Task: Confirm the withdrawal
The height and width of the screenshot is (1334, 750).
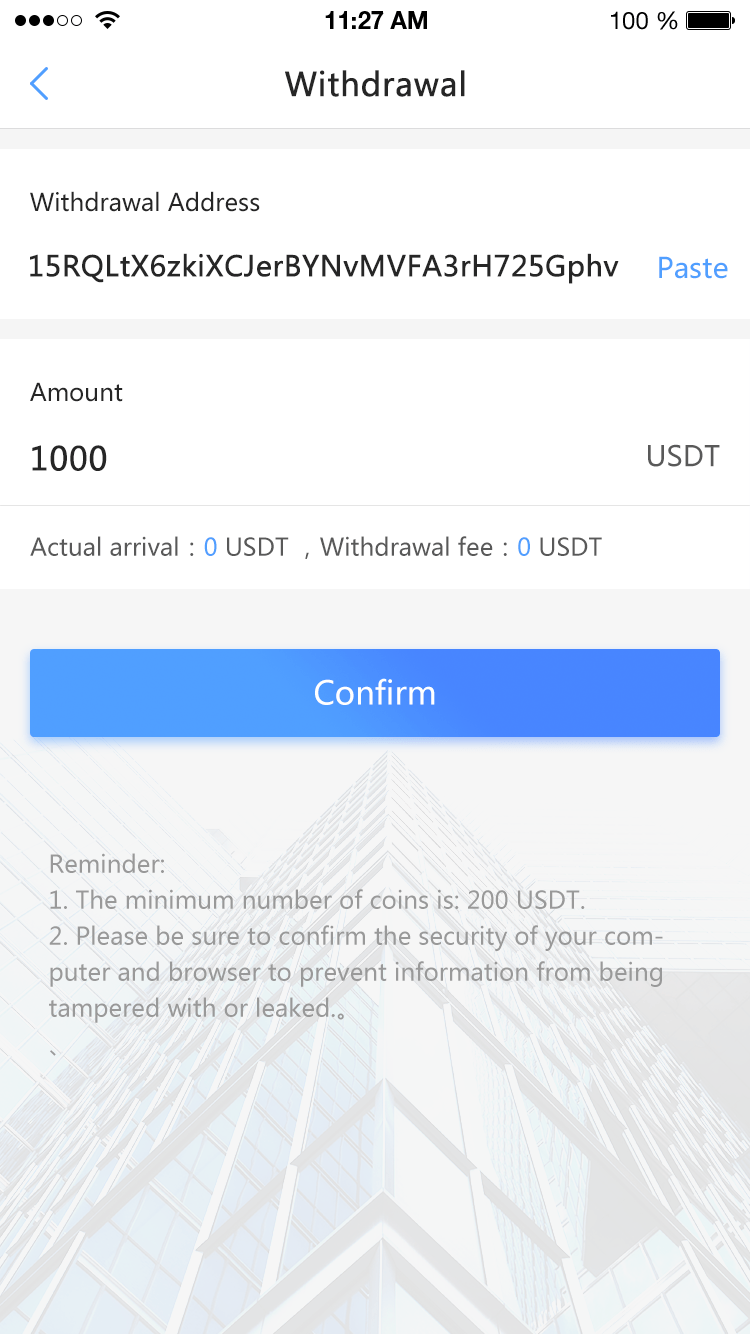Action: [375, 693]
